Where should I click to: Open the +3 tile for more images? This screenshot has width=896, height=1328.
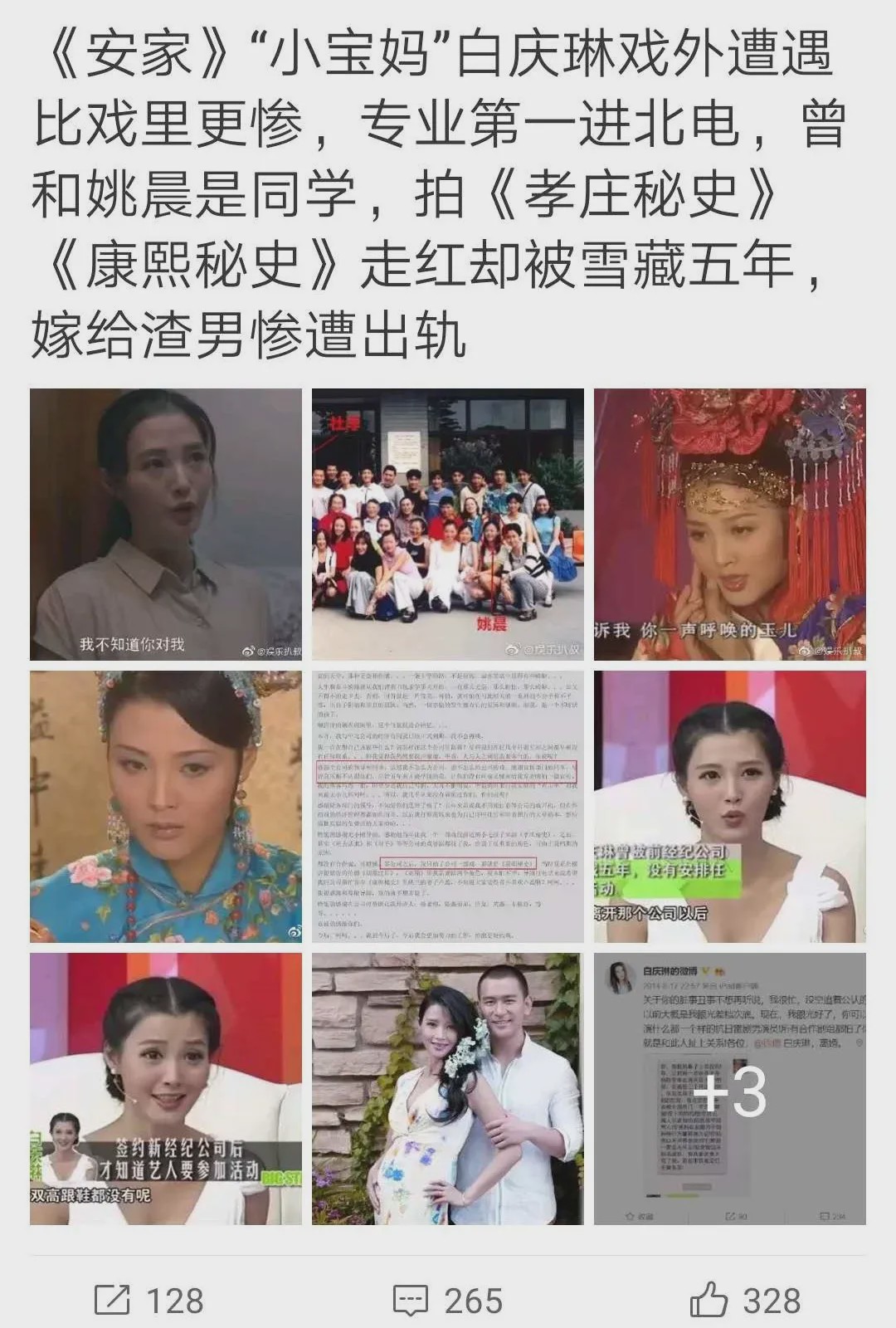point(730,1089)
